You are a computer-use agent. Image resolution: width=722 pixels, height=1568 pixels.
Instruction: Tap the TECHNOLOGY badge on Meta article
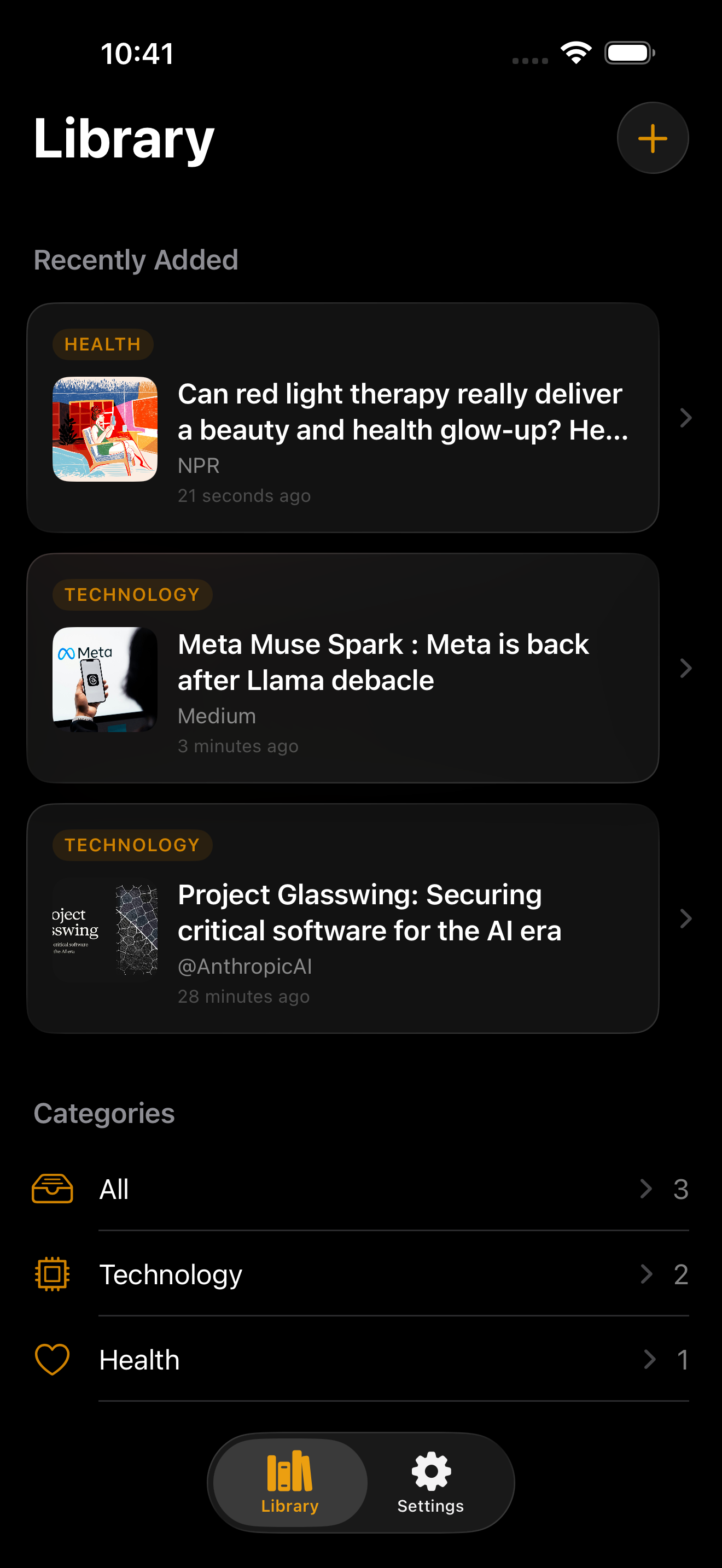132,594
